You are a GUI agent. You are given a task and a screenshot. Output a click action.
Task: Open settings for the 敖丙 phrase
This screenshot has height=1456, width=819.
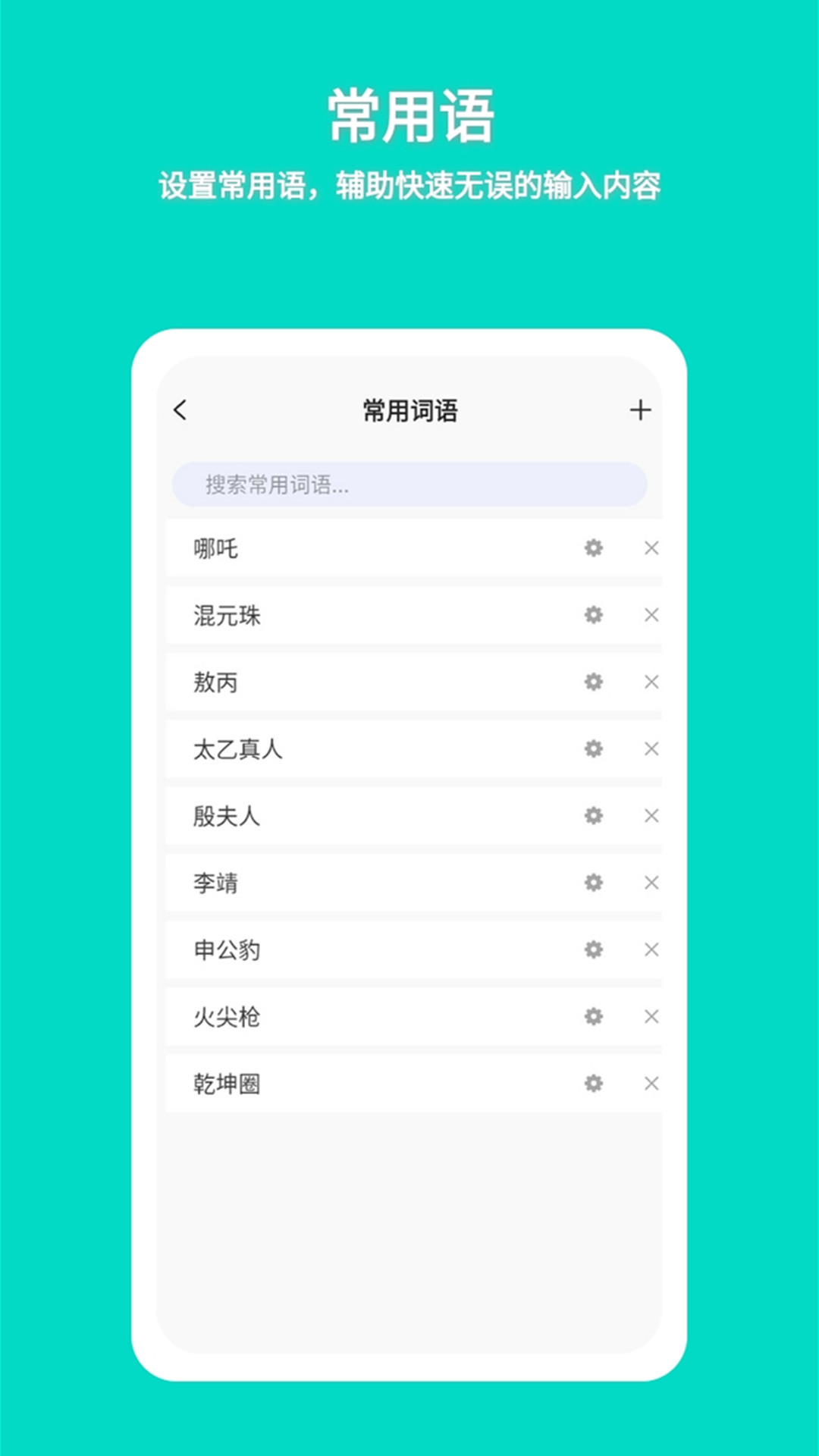(x=595, y=682)
